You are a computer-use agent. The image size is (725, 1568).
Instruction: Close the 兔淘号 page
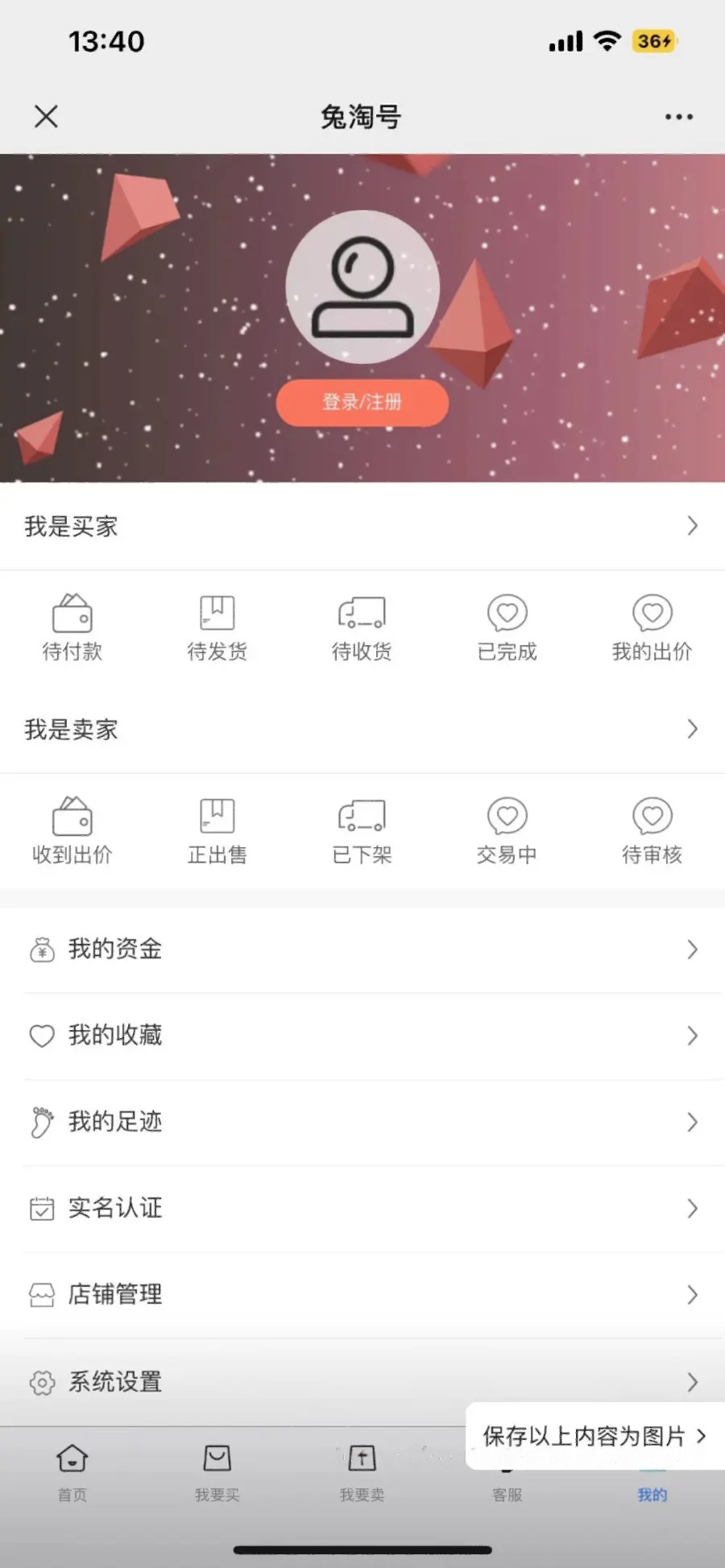coord(47,117)
